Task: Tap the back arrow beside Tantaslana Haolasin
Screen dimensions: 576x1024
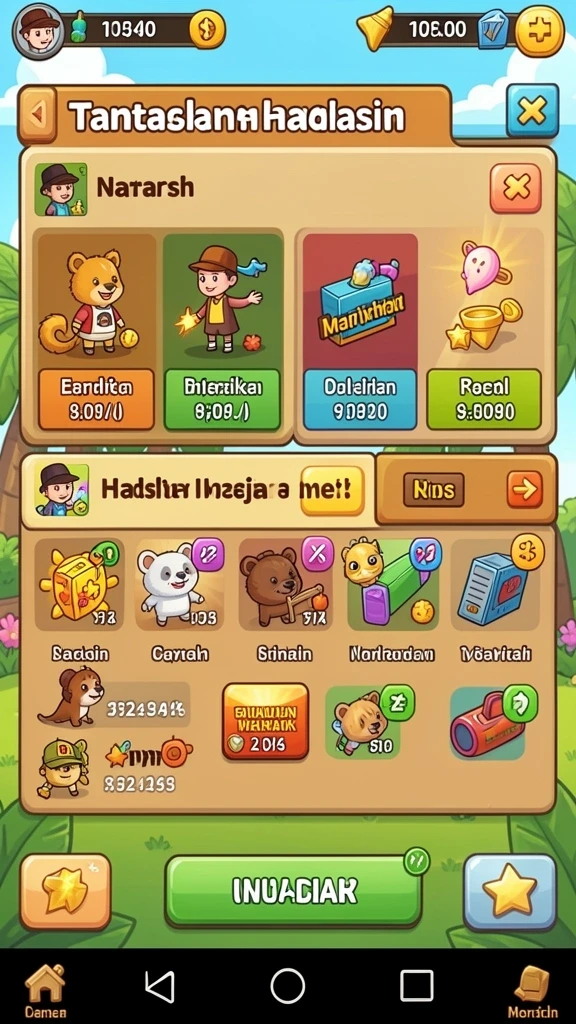Action: [x=38, y=116]
